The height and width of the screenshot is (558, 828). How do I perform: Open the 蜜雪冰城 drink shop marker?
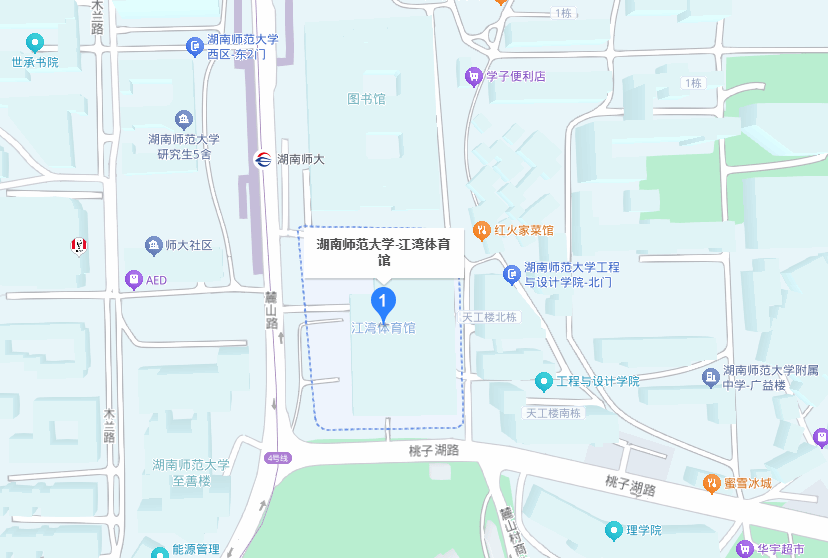pos(711,484)
